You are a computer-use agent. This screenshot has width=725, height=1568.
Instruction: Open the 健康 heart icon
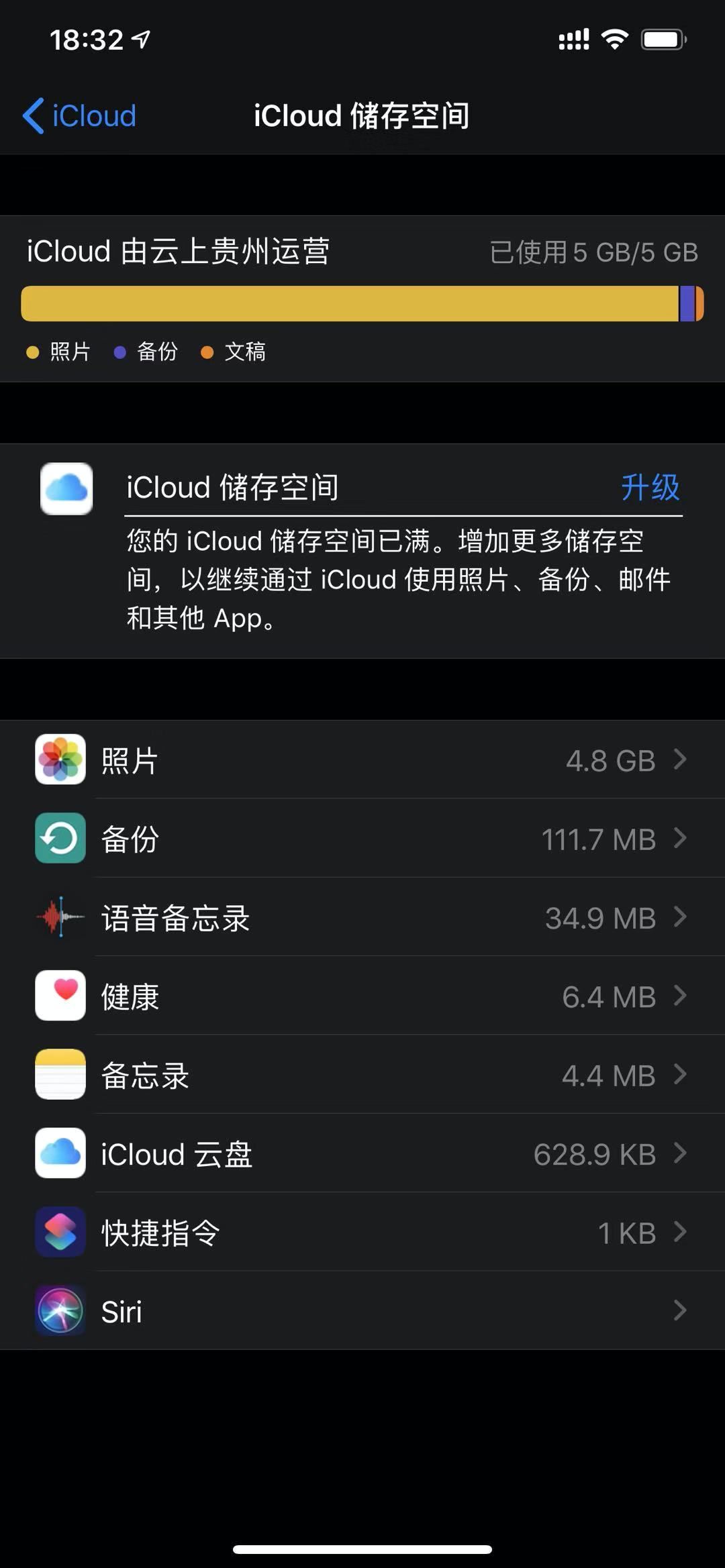coord(59,996)
